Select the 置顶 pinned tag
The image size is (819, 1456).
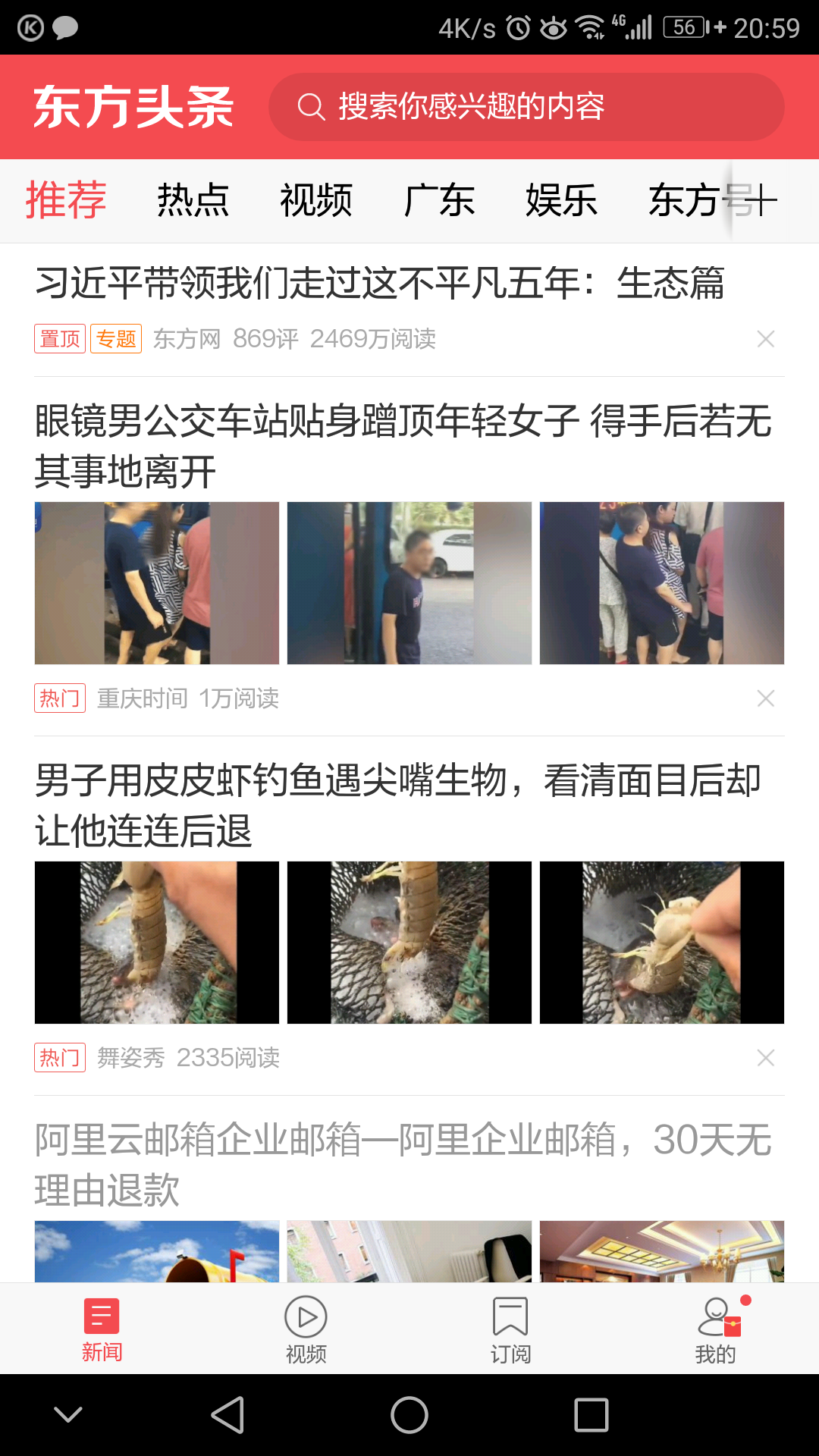pyautogui.click(x=61, y=339)
